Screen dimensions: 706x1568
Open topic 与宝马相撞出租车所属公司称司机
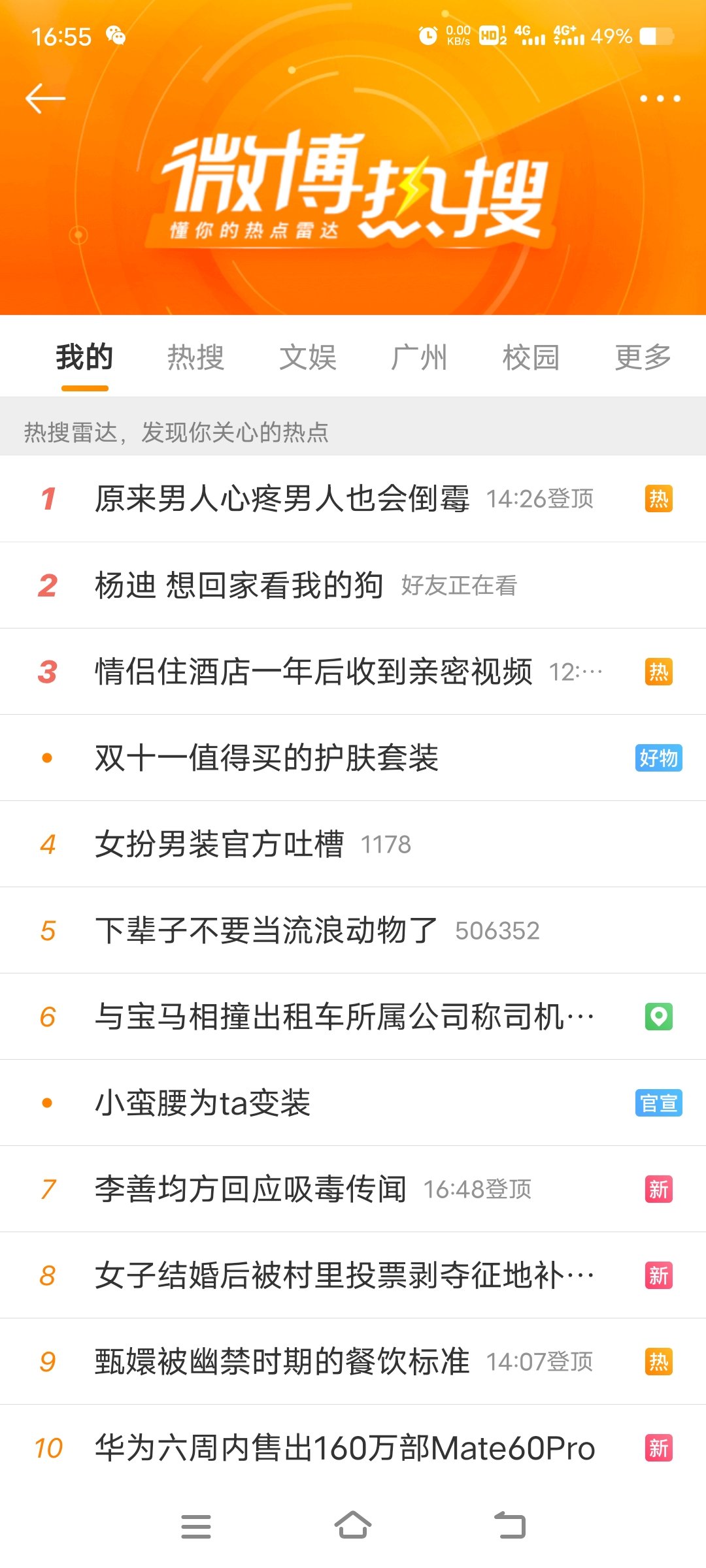pyautogui.click(x=353, y=1017)
